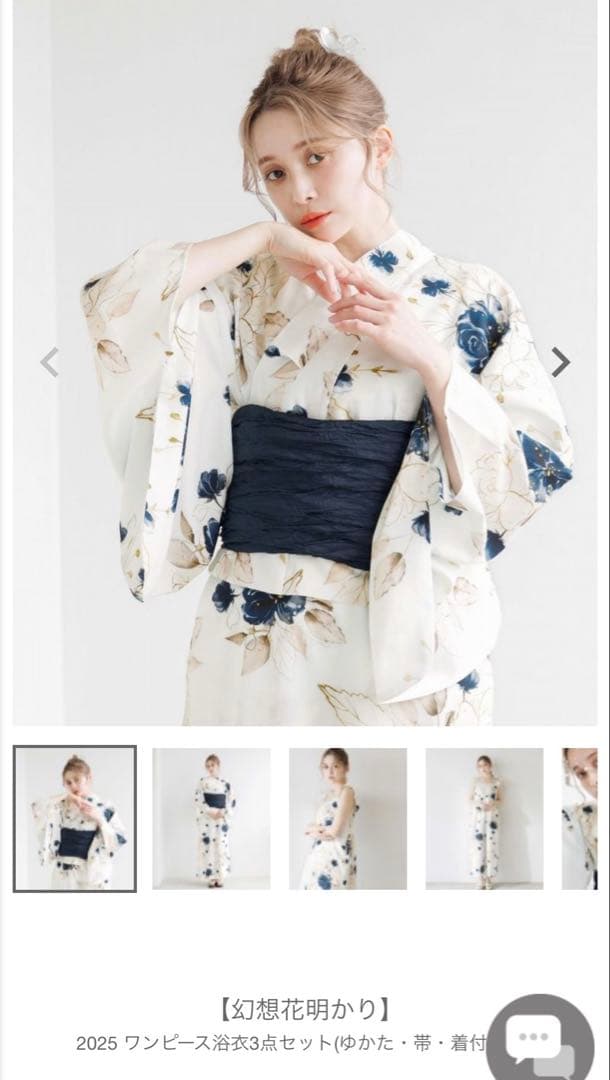
Task: Open the third thumbnail showing the side pose
Action: coord(348,818)
